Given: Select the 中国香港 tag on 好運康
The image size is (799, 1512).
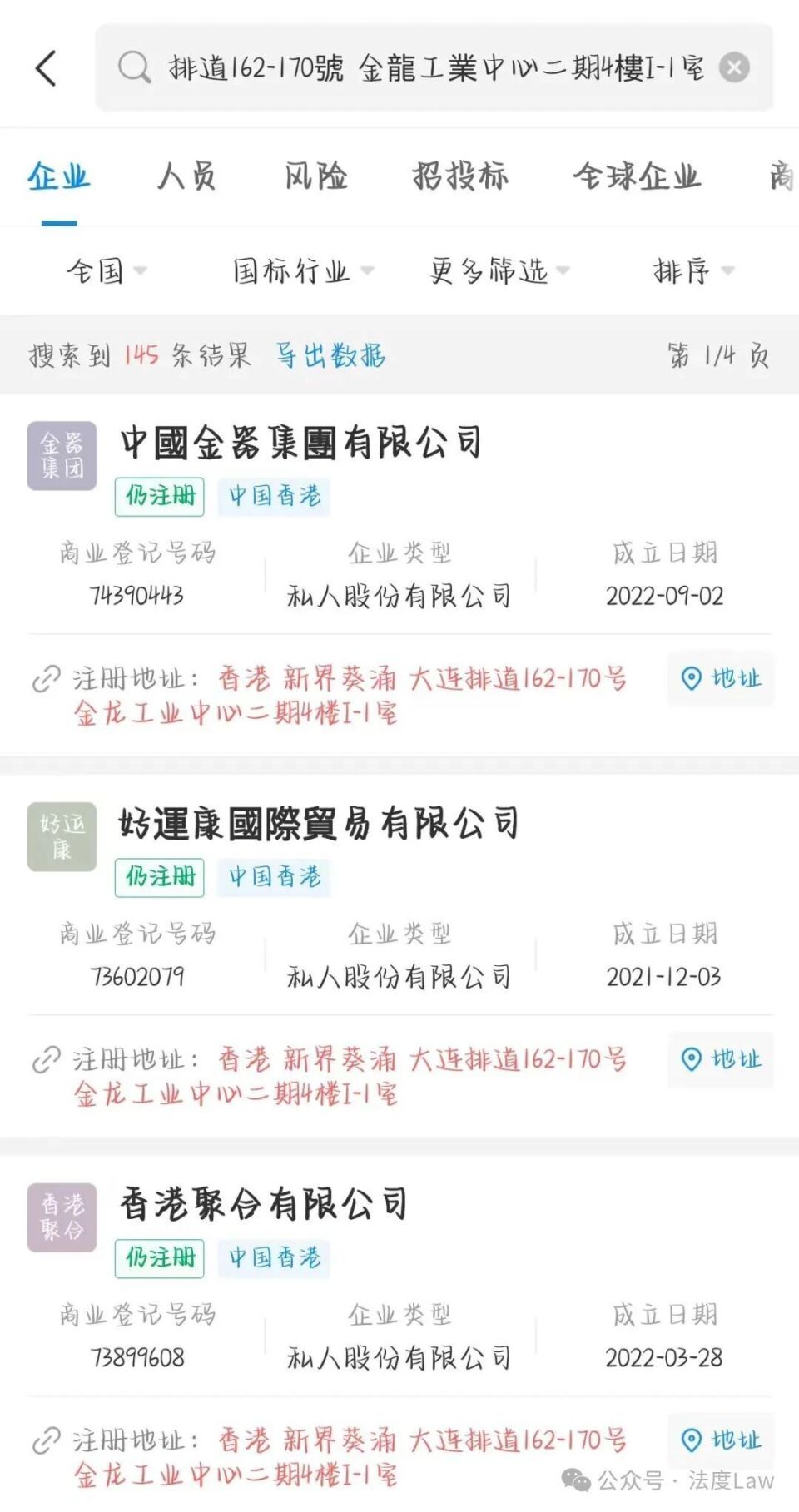Looking at the screenshot, I should (275, 876).
